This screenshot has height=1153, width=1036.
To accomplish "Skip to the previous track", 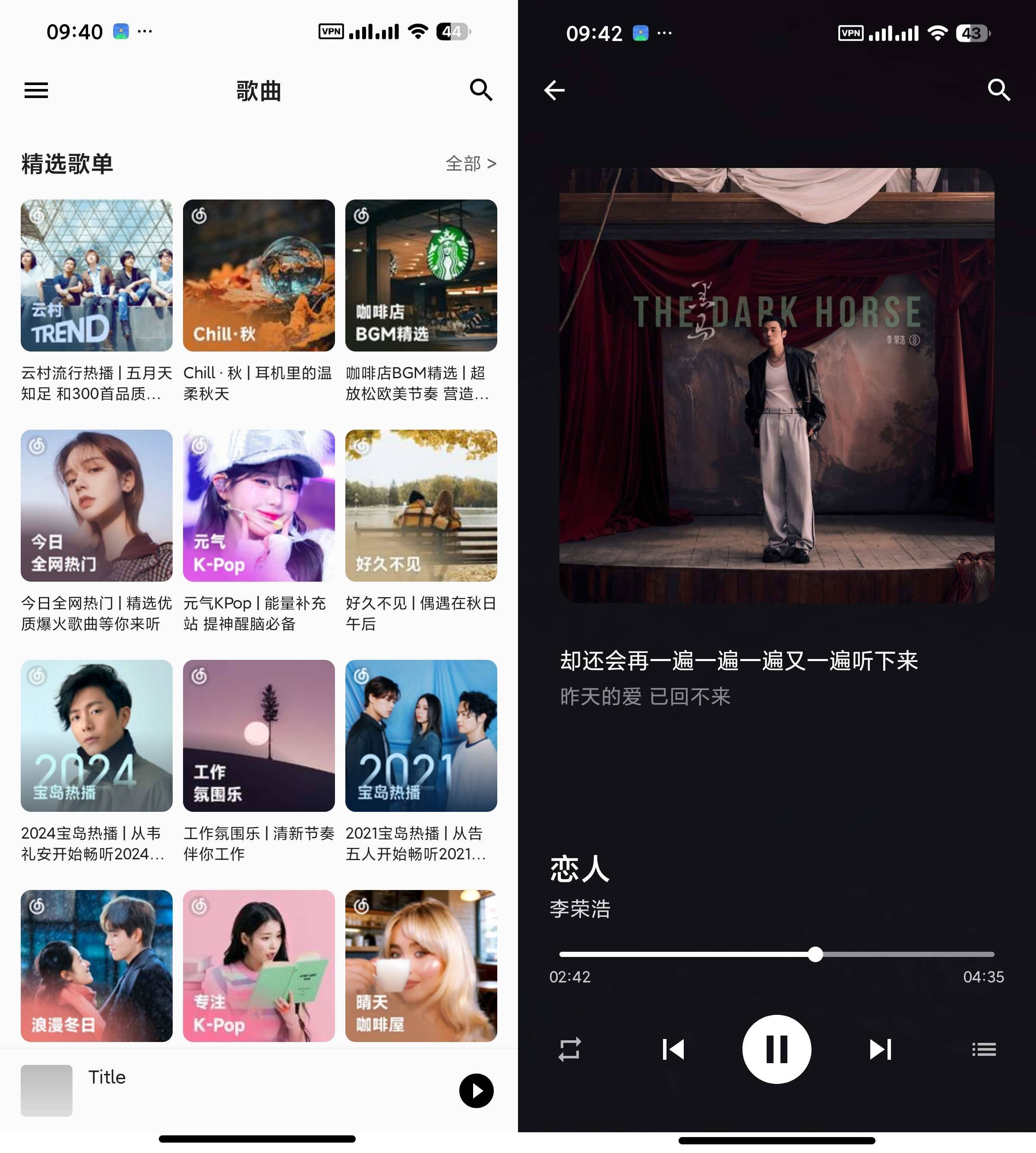I will coord(673,1049).
